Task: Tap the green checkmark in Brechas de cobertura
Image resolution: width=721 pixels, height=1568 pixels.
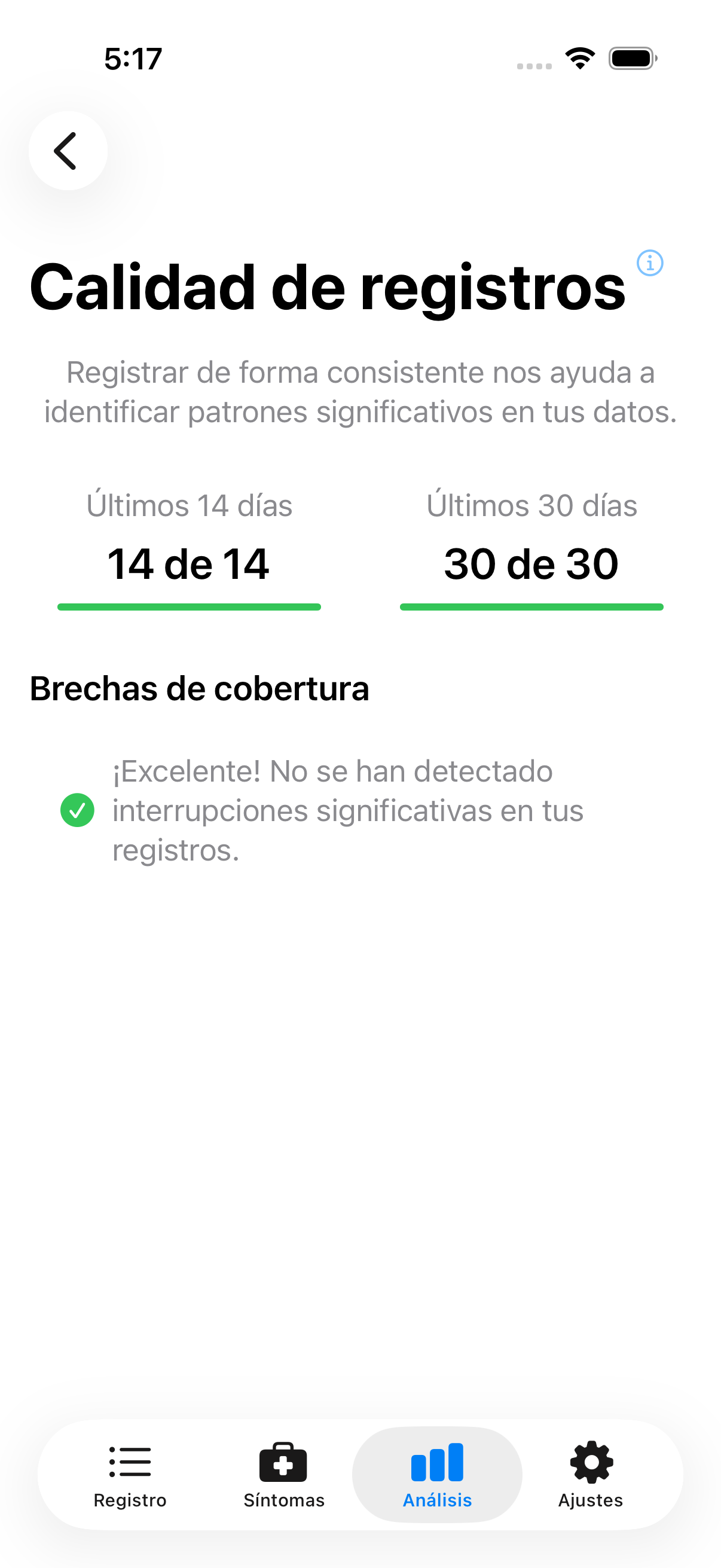Action: click(77, 810)
